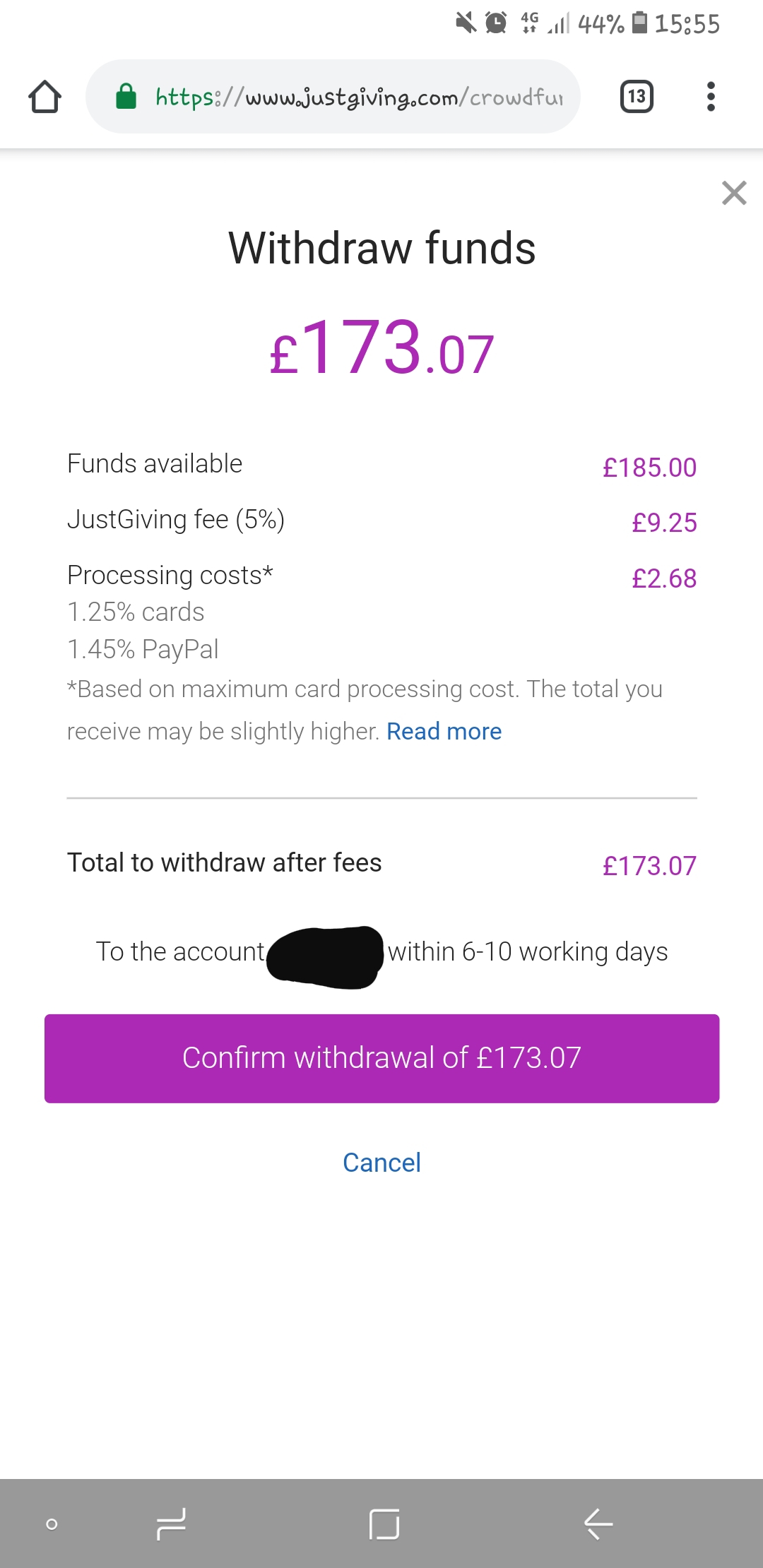Open the browser tab switcher showing 13
Screen dimensions: 763x1568
point(637,97)
